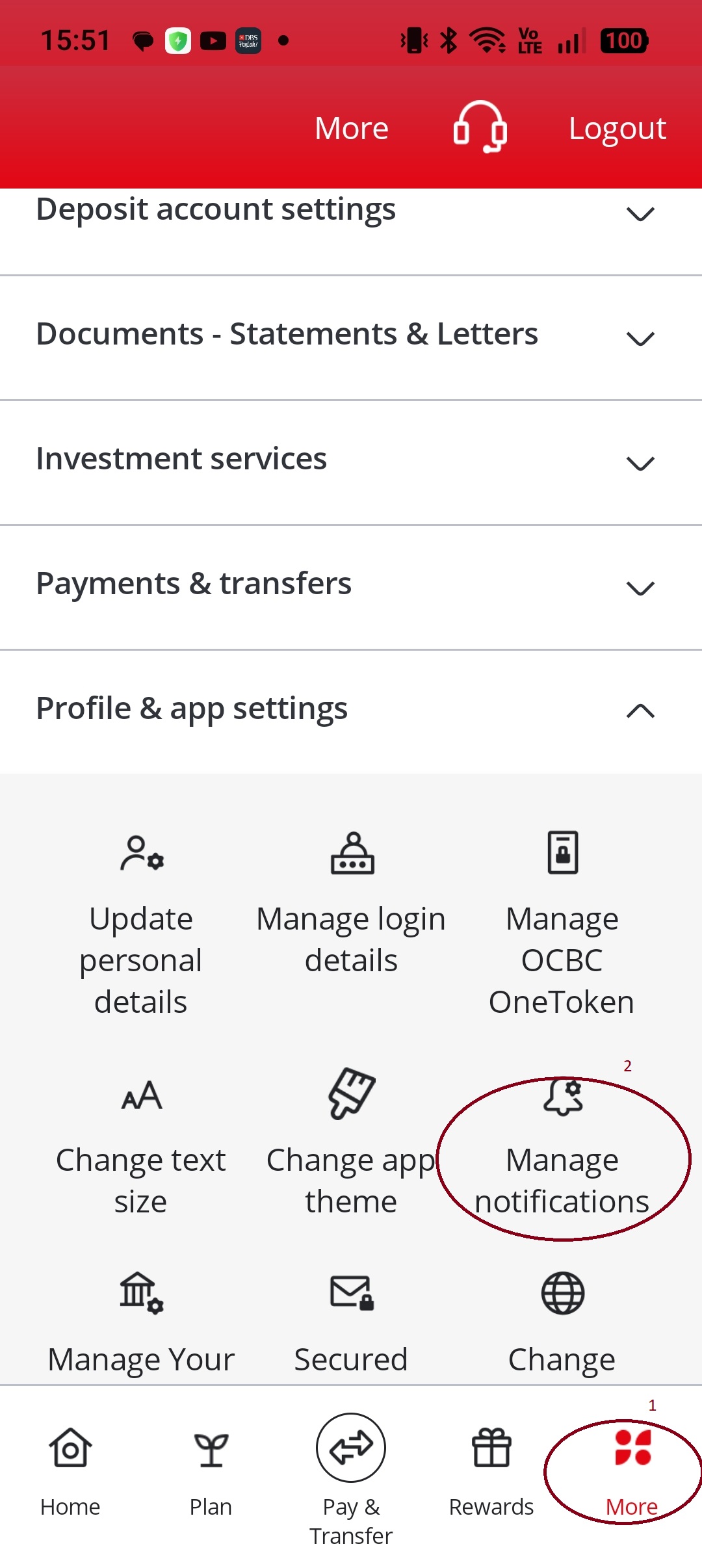Open the customer support headset icon
This screenshot has width=702, height=1568.
(480, 127)
